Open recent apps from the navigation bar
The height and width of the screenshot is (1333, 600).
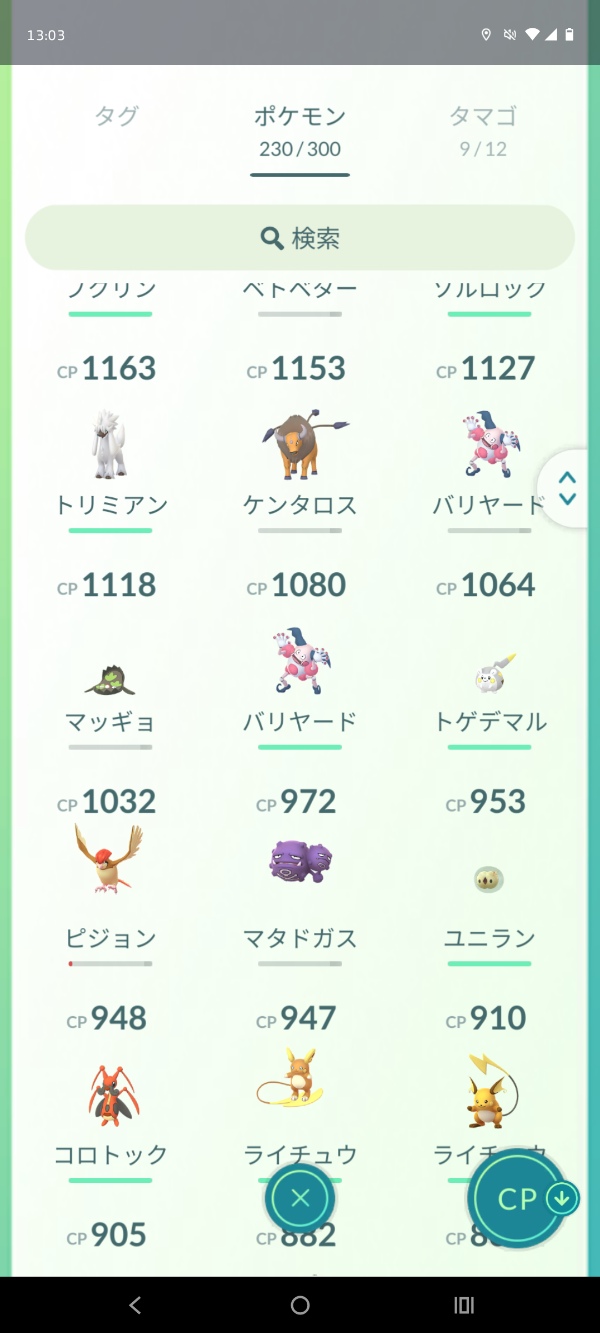click(x=464, y=1305)
